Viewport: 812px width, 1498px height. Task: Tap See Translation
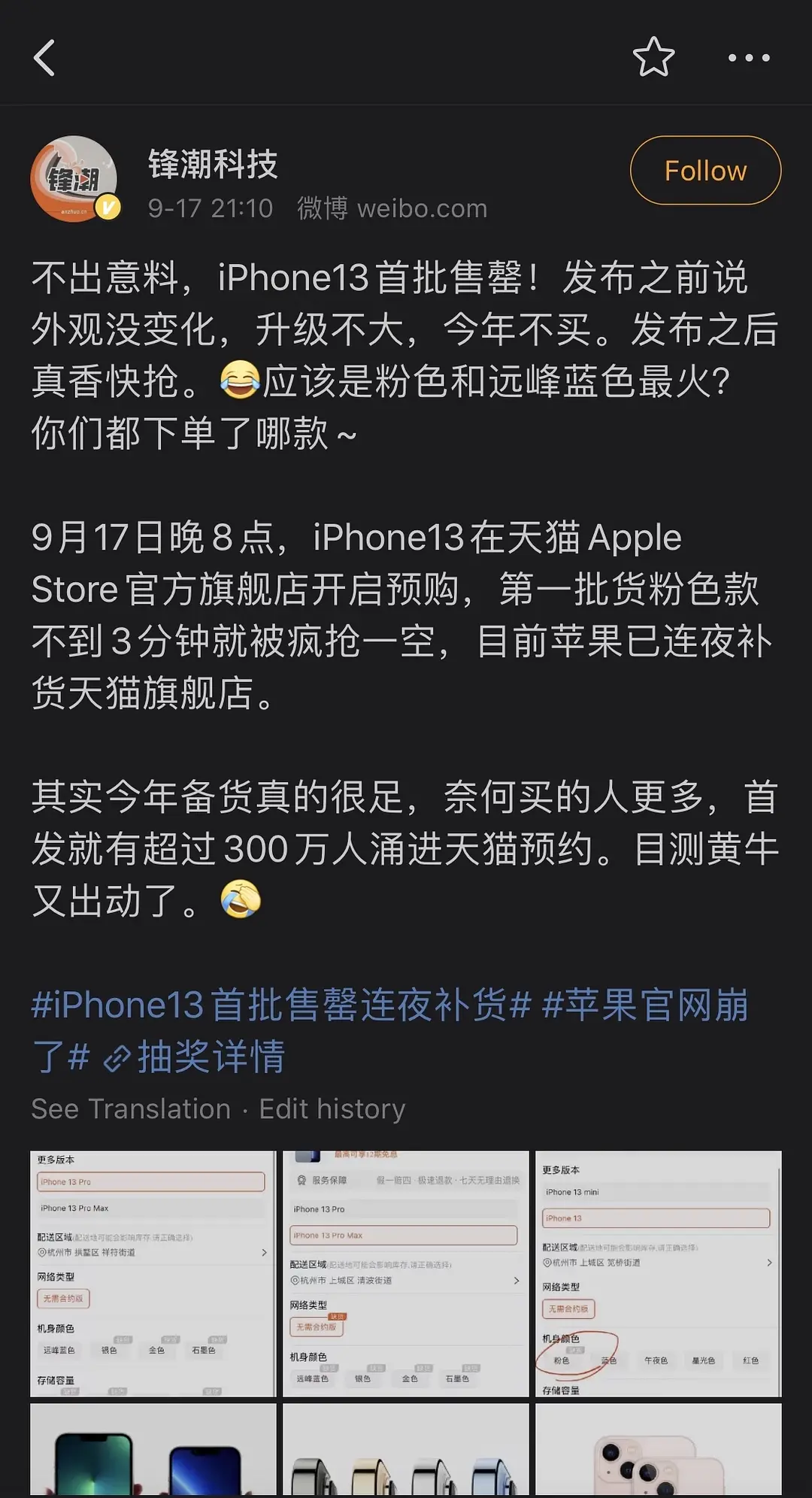131,1109
